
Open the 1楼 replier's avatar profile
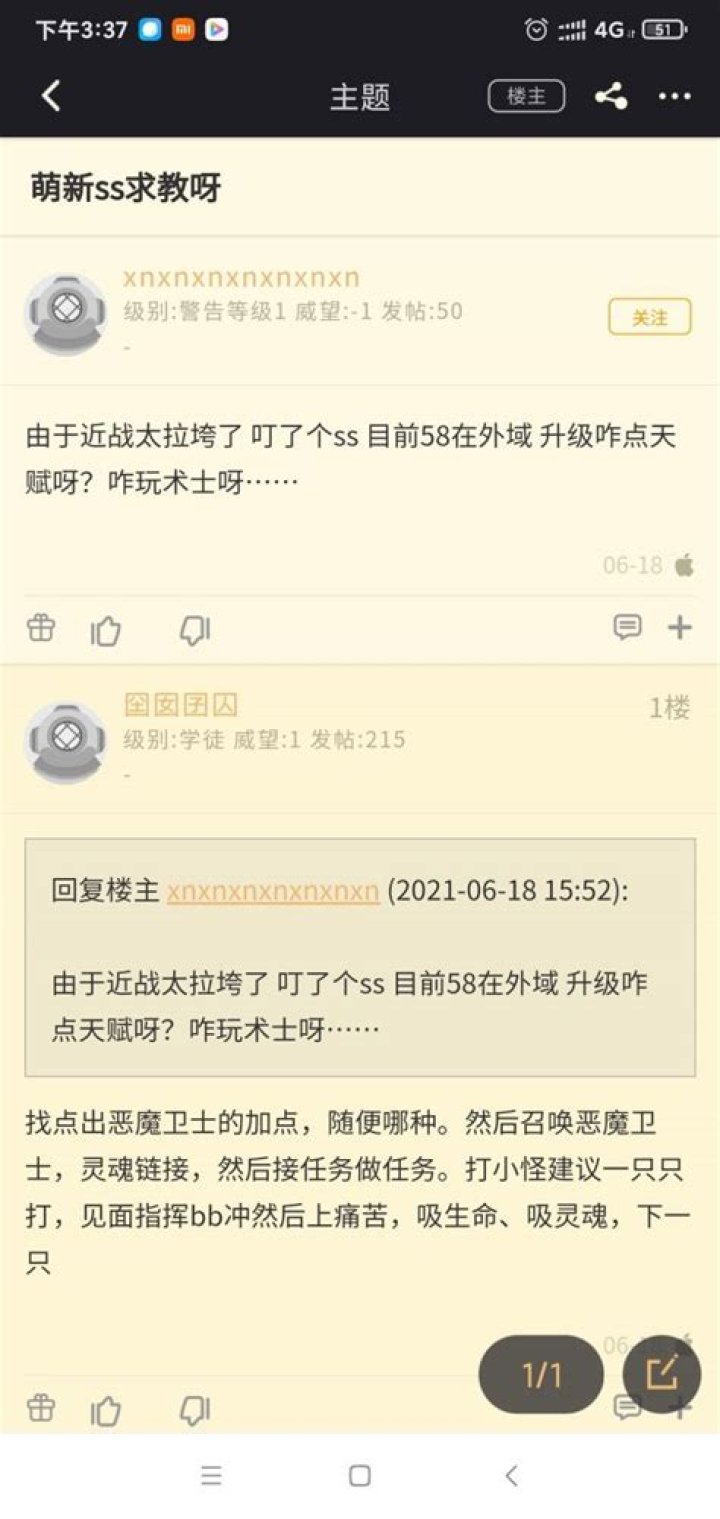click(66, 742)
